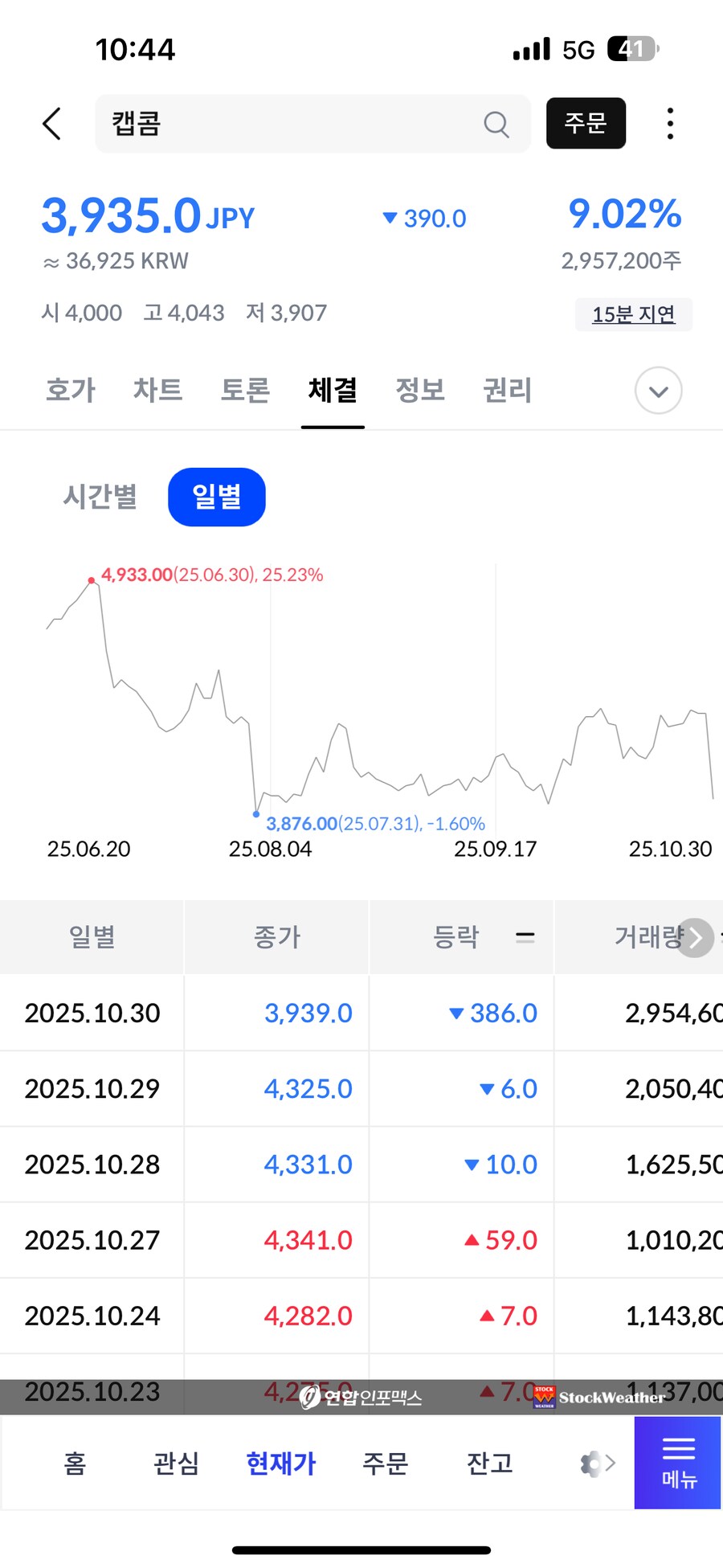Open the 정보 info tab

click(420, 390)
